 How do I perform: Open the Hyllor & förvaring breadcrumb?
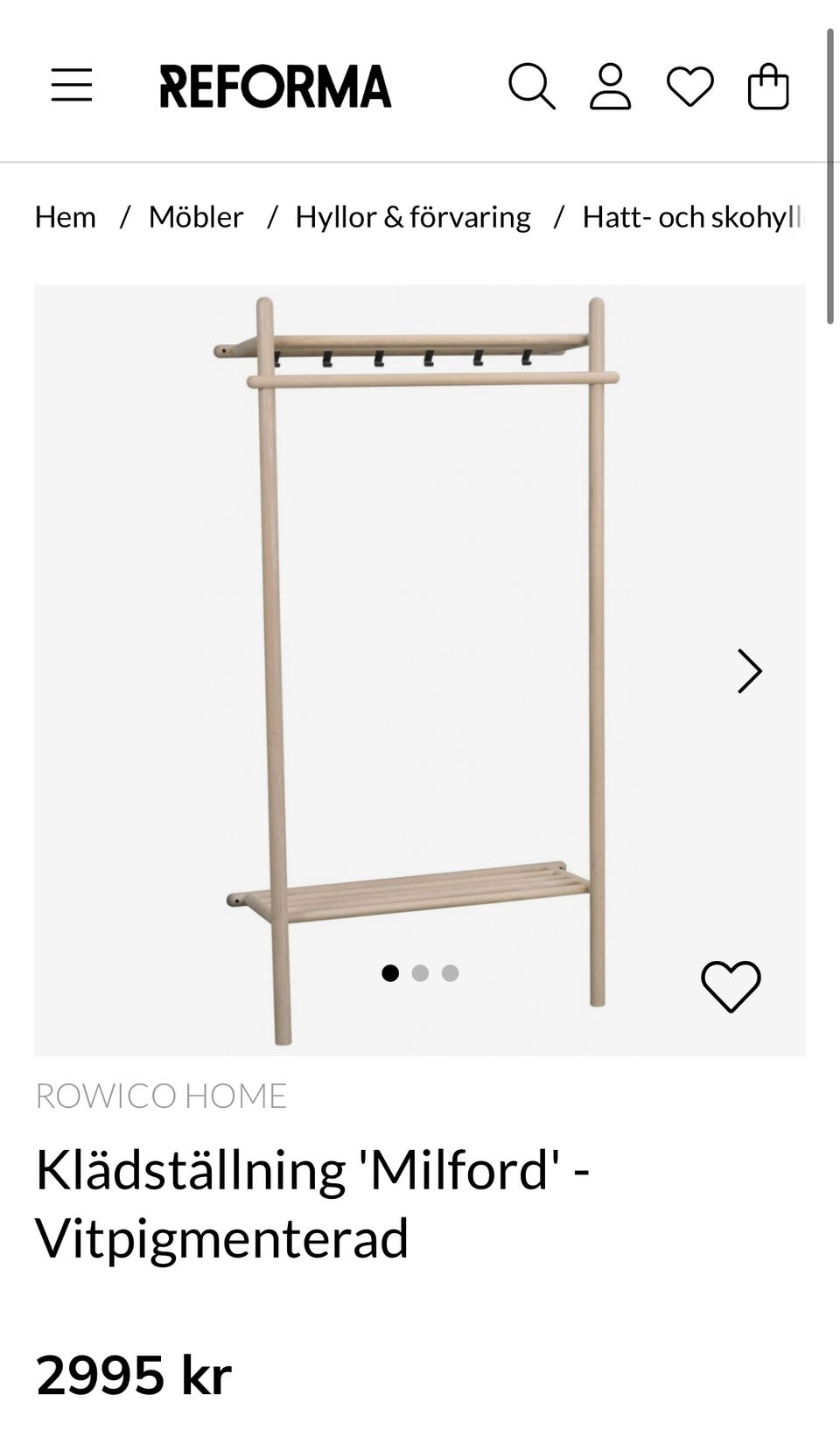pos(413,217)
